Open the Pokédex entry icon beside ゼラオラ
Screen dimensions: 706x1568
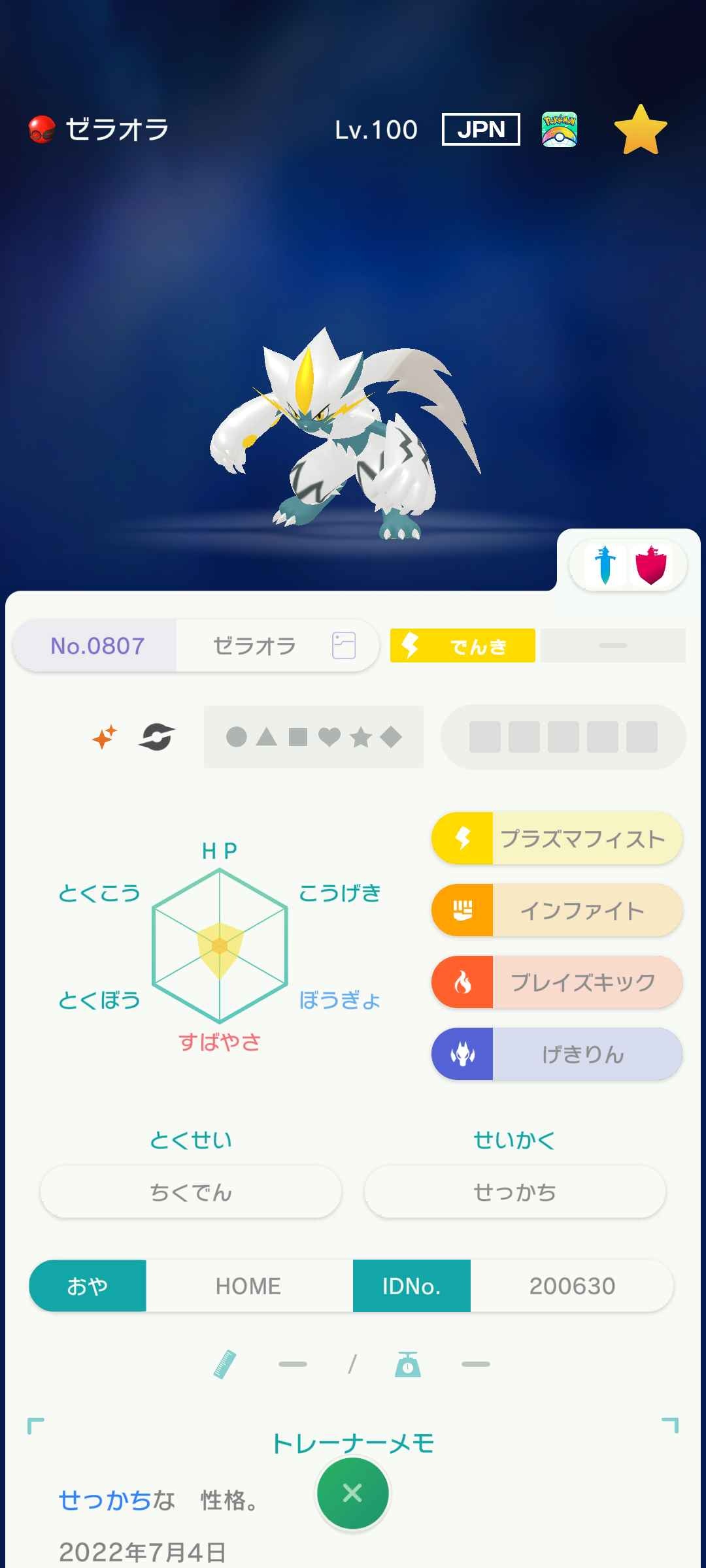(x=344, y=645)
